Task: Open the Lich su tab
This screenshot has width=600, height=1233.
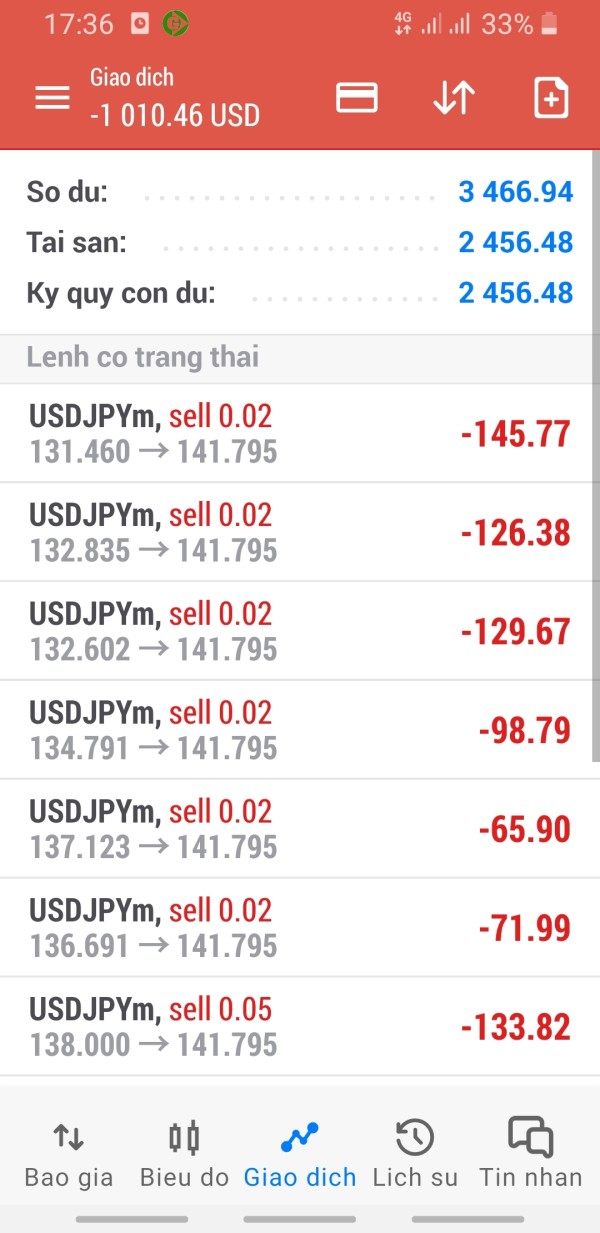Action: click(x=415, y=1154)
